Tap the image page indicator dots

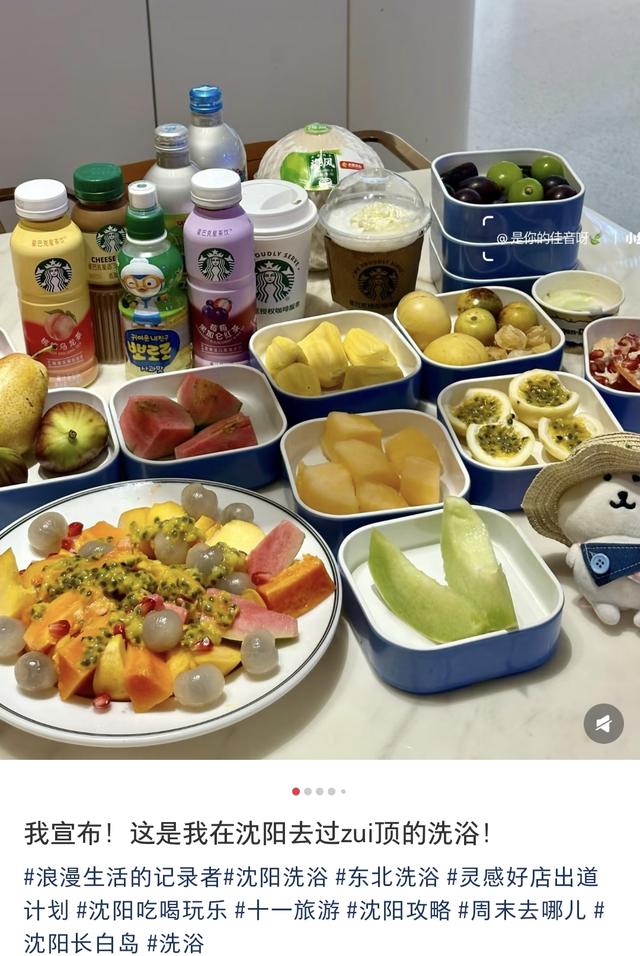(319, 791)
